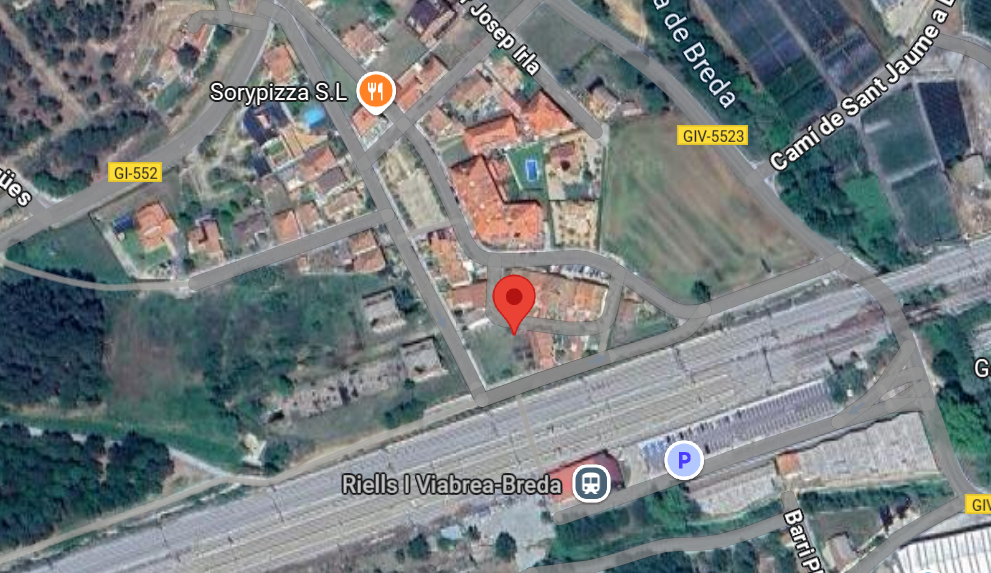Select the Riells i Viabrea-Breda train station marker
Screen dimensions: 991x573
pyautogui.click(x=591, y=484)
